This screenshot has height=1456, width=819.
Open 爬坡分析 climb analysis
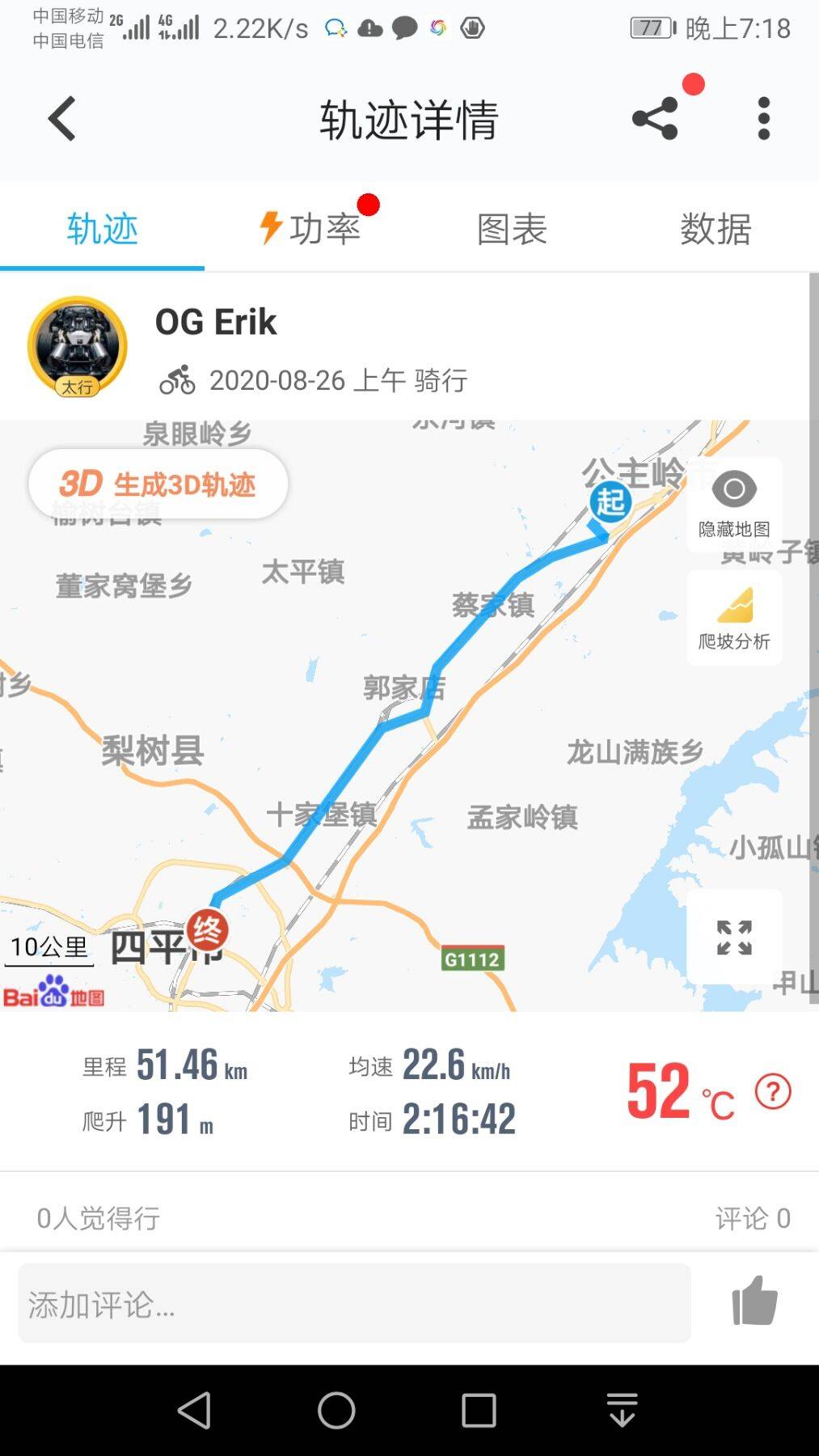(734, 618)
